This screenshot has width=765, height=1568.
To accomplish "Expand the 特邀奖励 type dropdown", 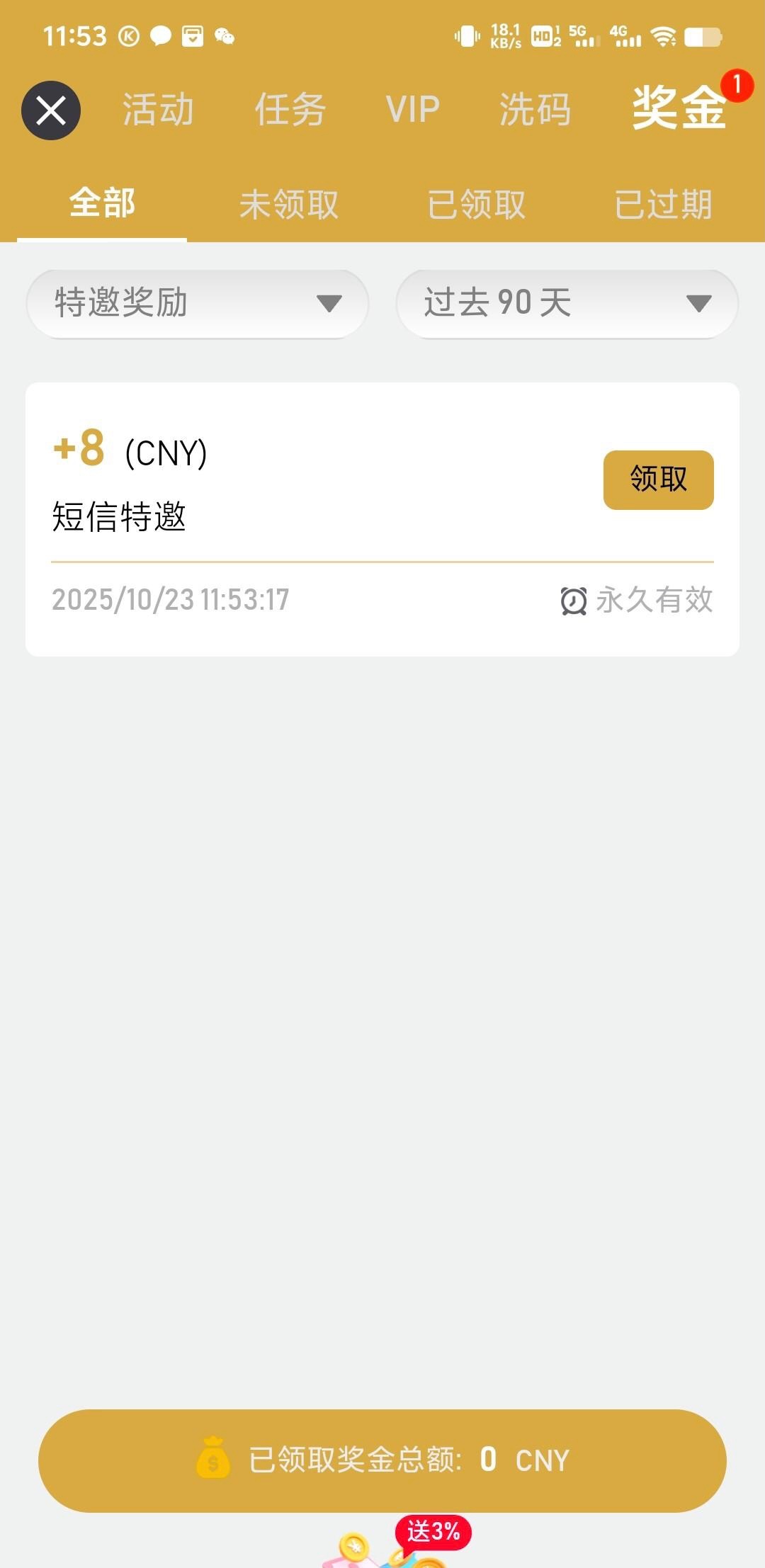I will coord(198,304).
